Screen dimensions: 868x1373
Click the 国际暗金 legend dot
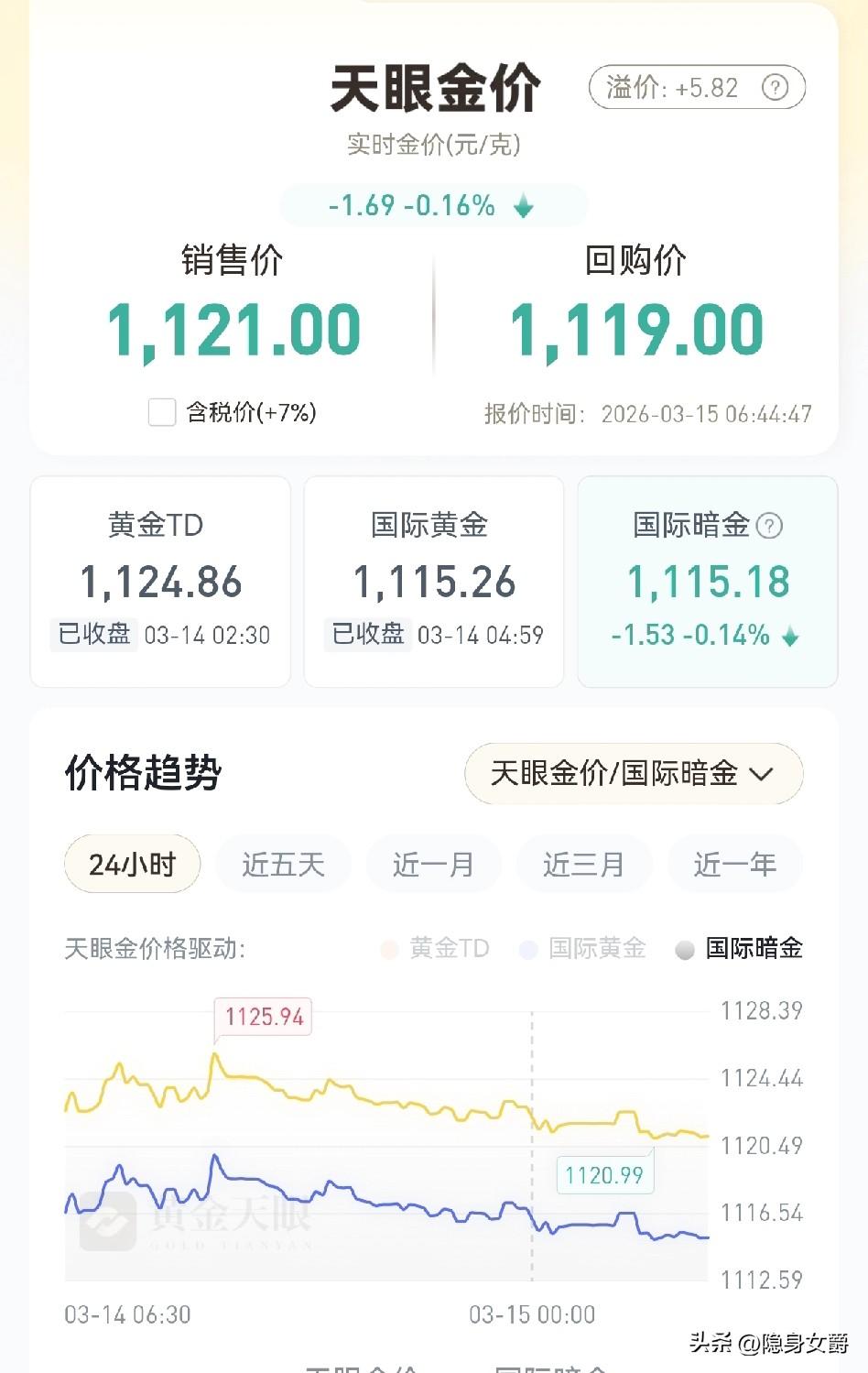click(683, 949)
